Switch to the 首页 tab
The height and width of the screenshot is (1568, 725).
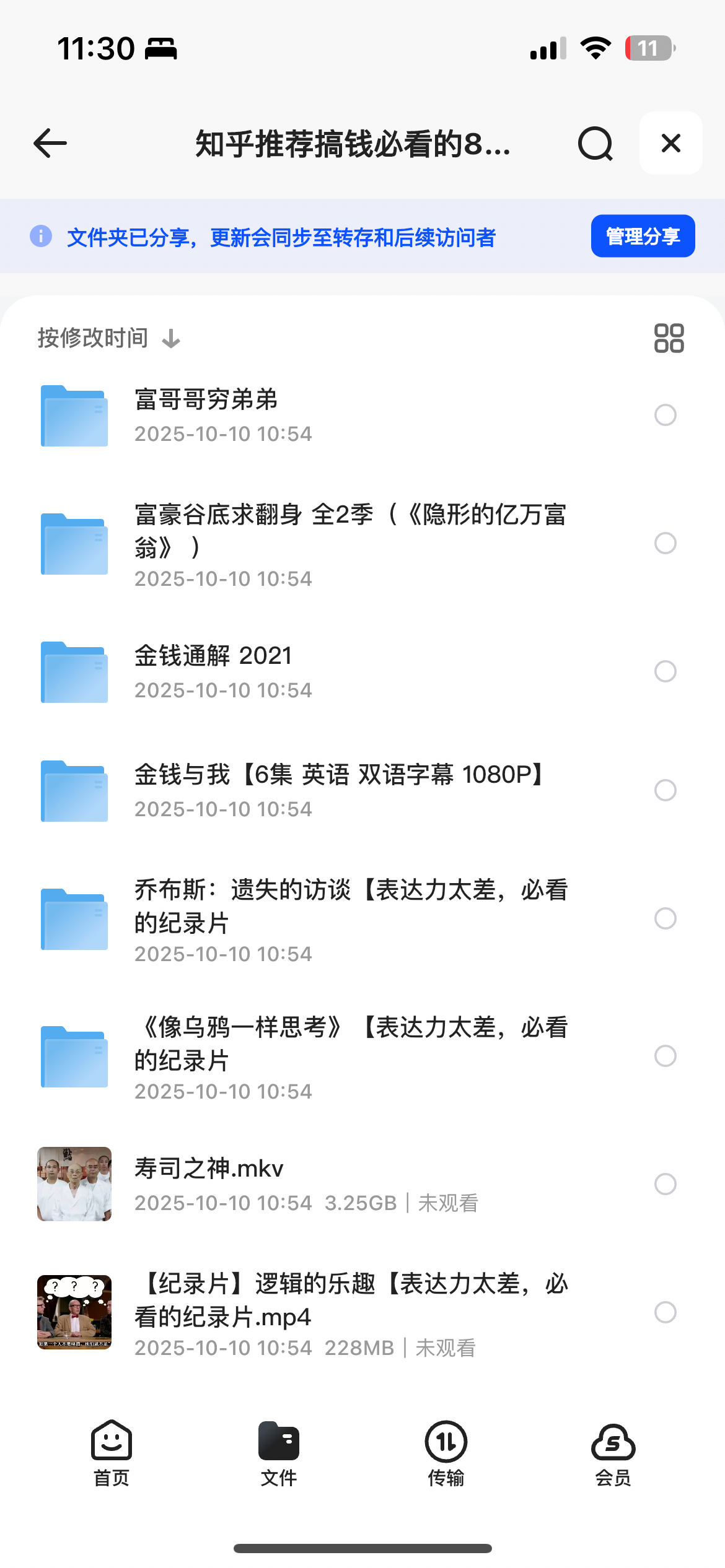(x=112, y=1453)
